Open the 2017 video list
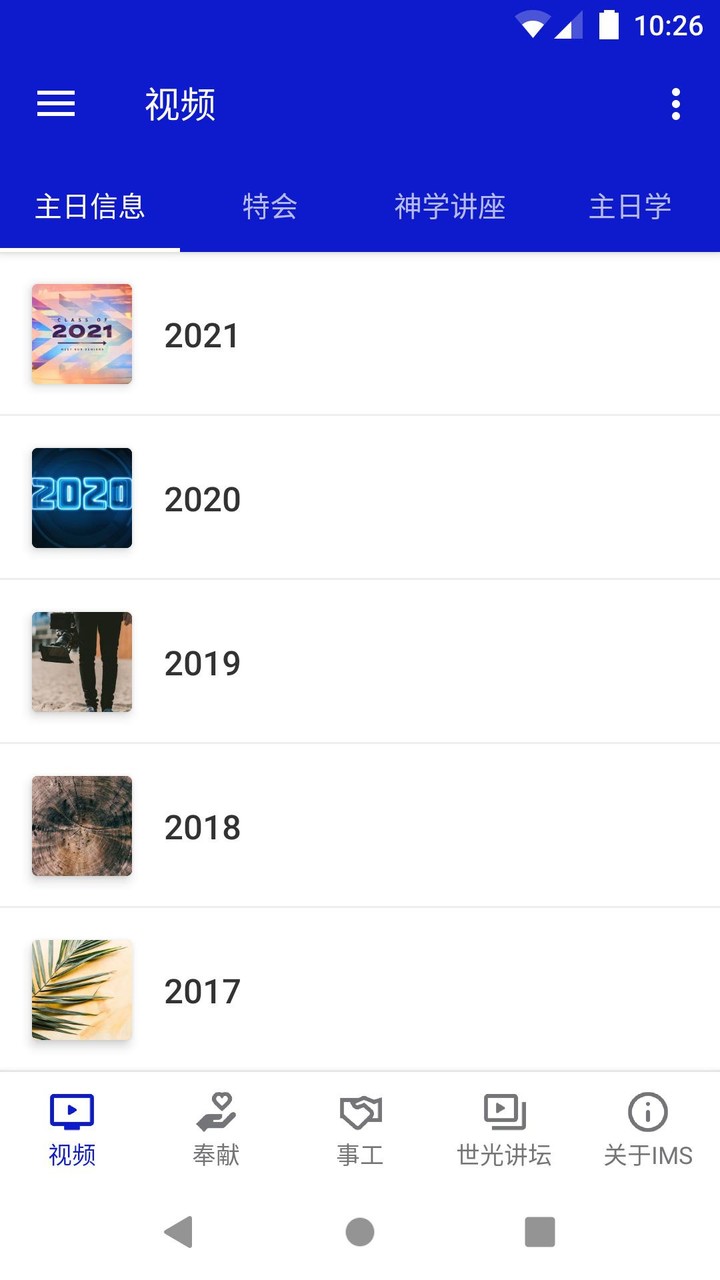The height and width of the screenshot is (1280, 720). tap(360, 991)
